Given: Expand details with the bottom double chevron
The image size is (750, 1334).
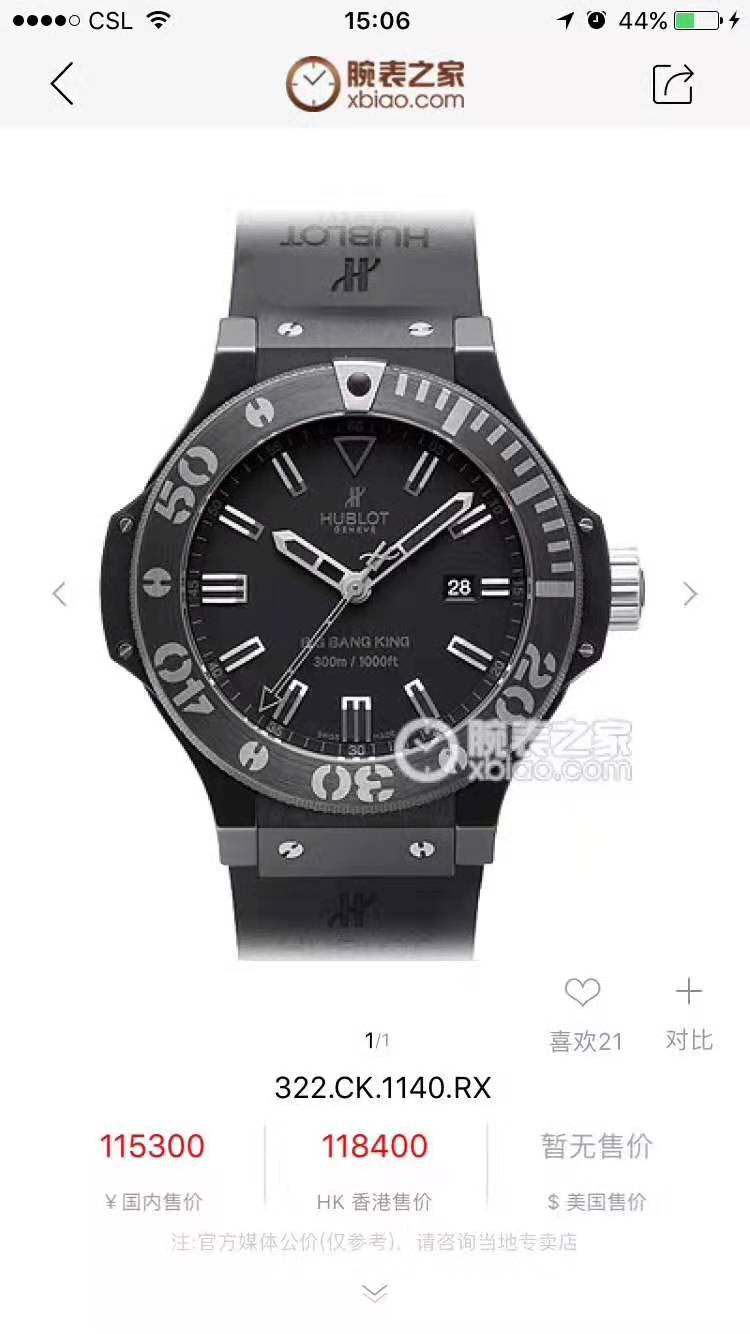Looking at the screenshot, I should point(374,1294).
